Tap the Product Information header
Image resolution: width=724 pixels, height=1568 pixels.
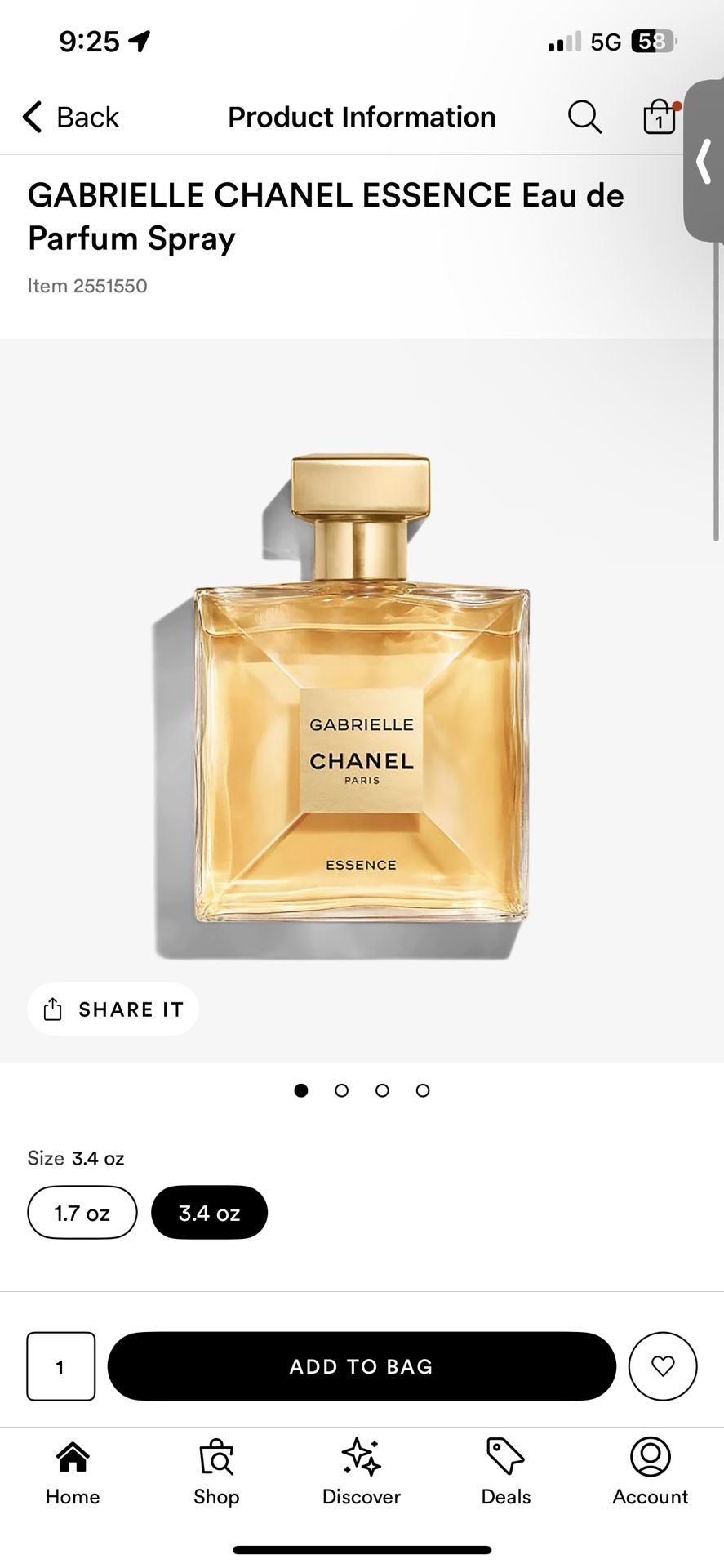(x=361, y=117)
